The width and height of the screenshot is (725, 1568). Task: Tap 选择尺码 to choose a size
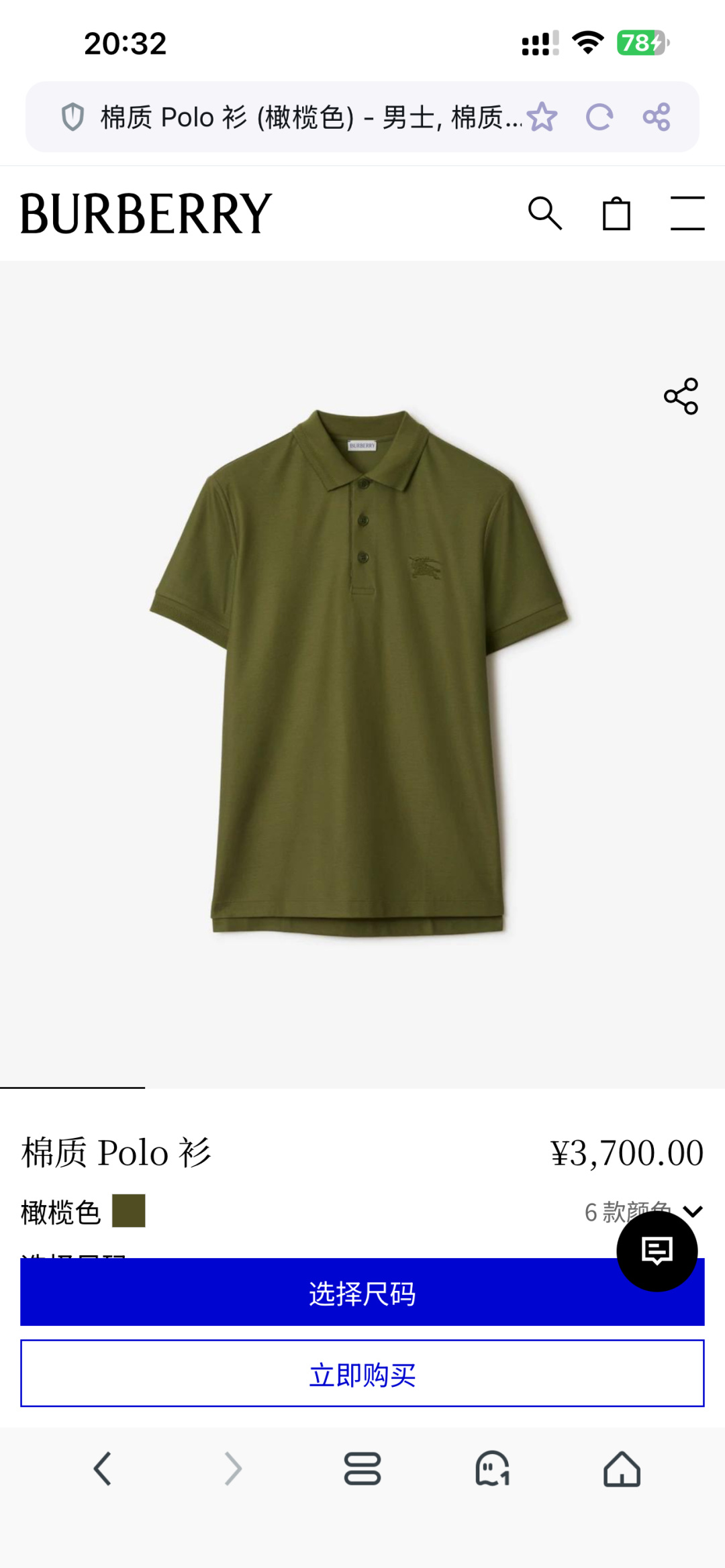click(x=362, y=1294)
